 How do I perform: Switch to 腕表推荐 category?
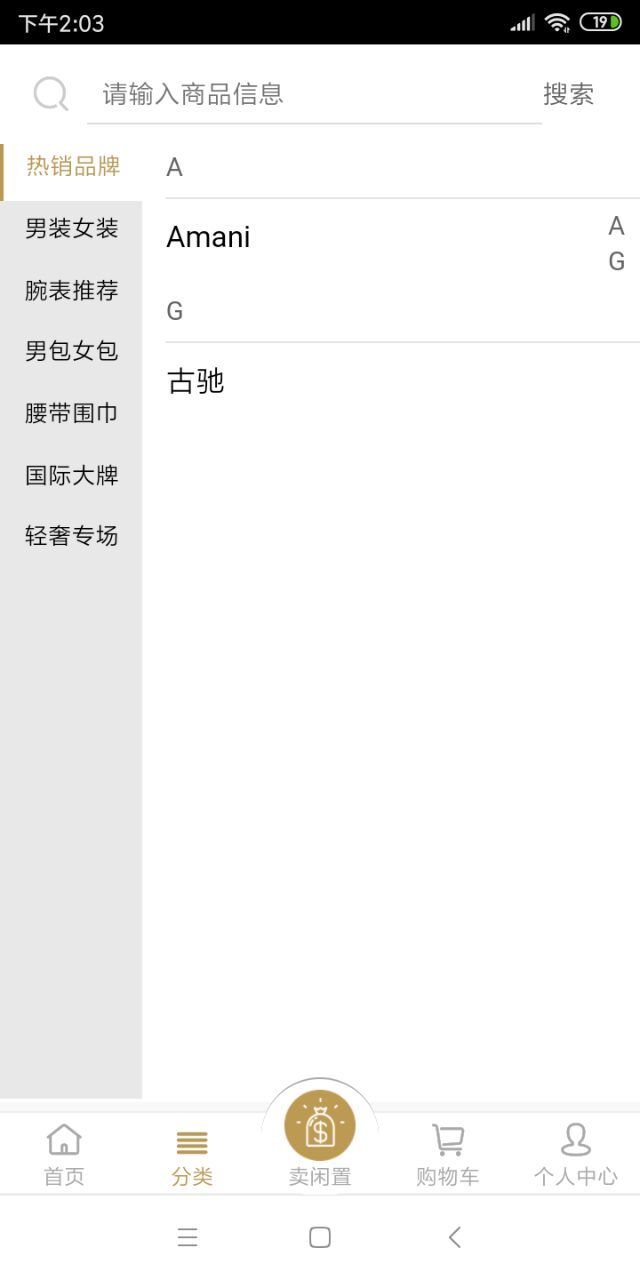coord(72,290)
